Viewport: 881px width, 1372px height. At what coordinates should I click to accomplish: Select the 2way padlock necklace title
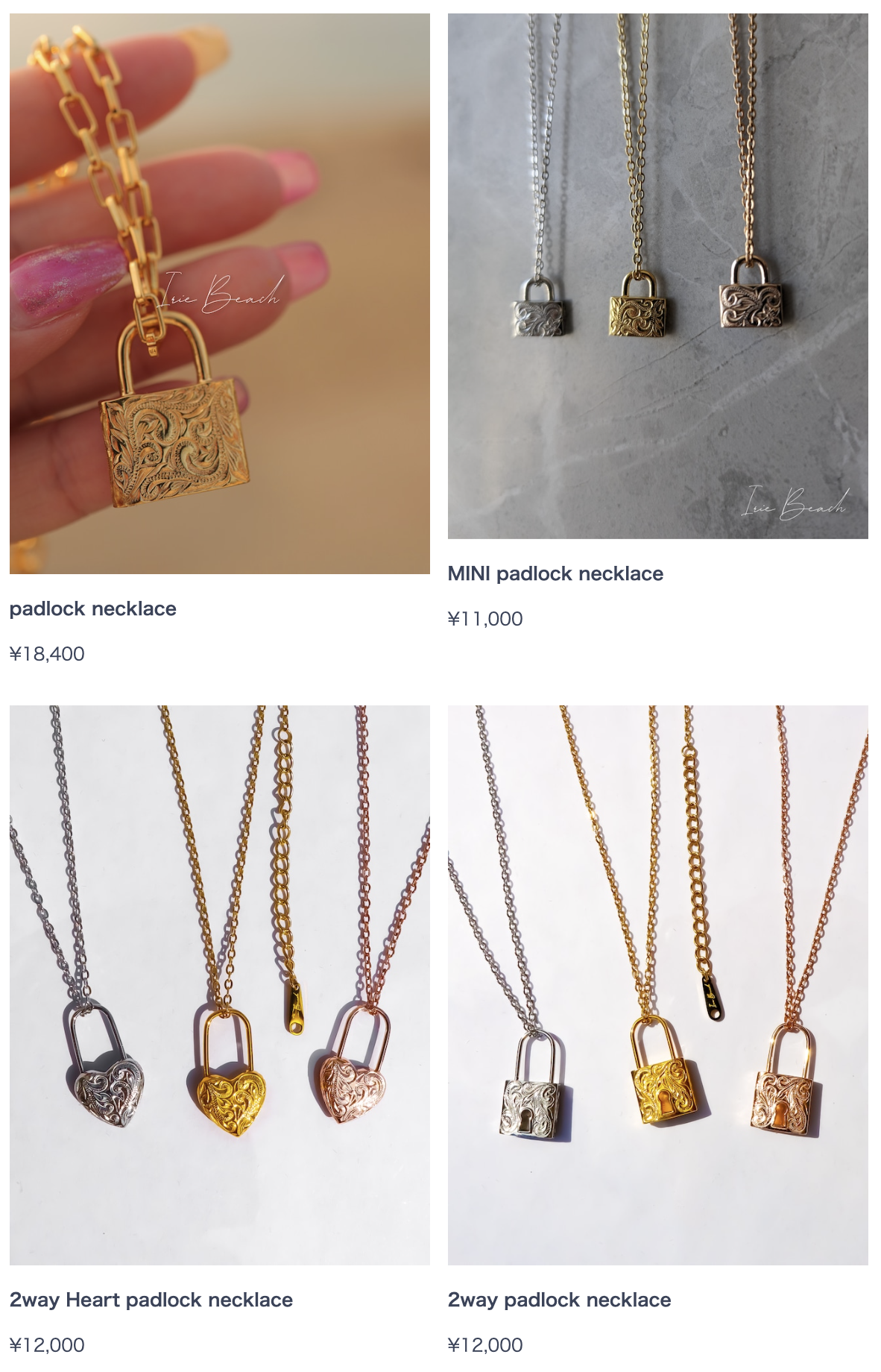(559, 1300)
